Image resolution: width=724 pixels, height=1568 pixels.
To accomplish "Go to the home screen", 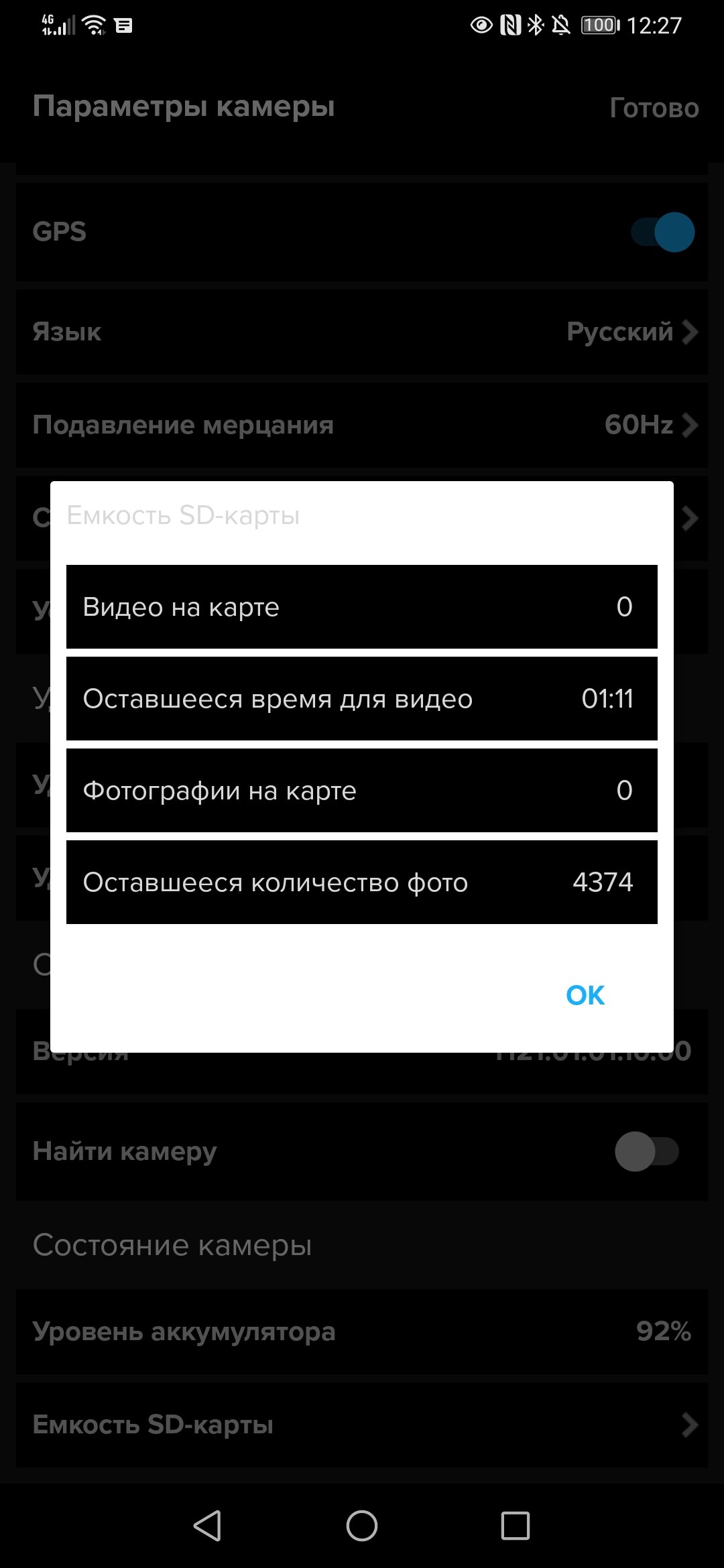I will pos(362,1526).
